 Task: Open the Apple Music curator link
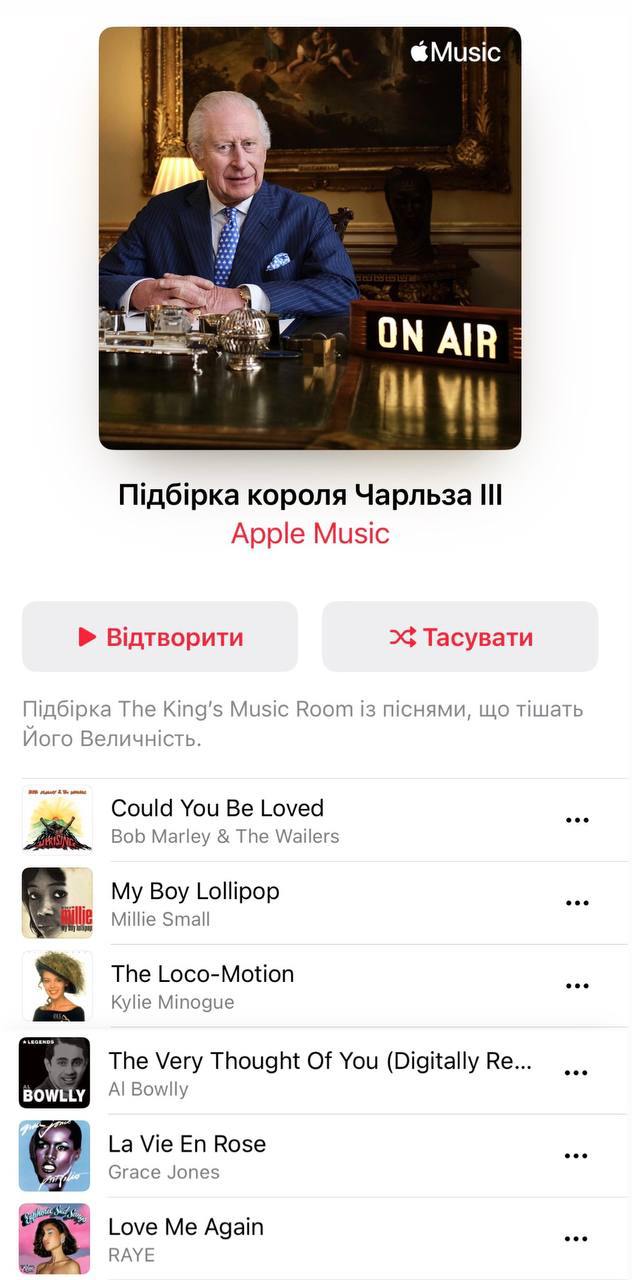[310, 533]
